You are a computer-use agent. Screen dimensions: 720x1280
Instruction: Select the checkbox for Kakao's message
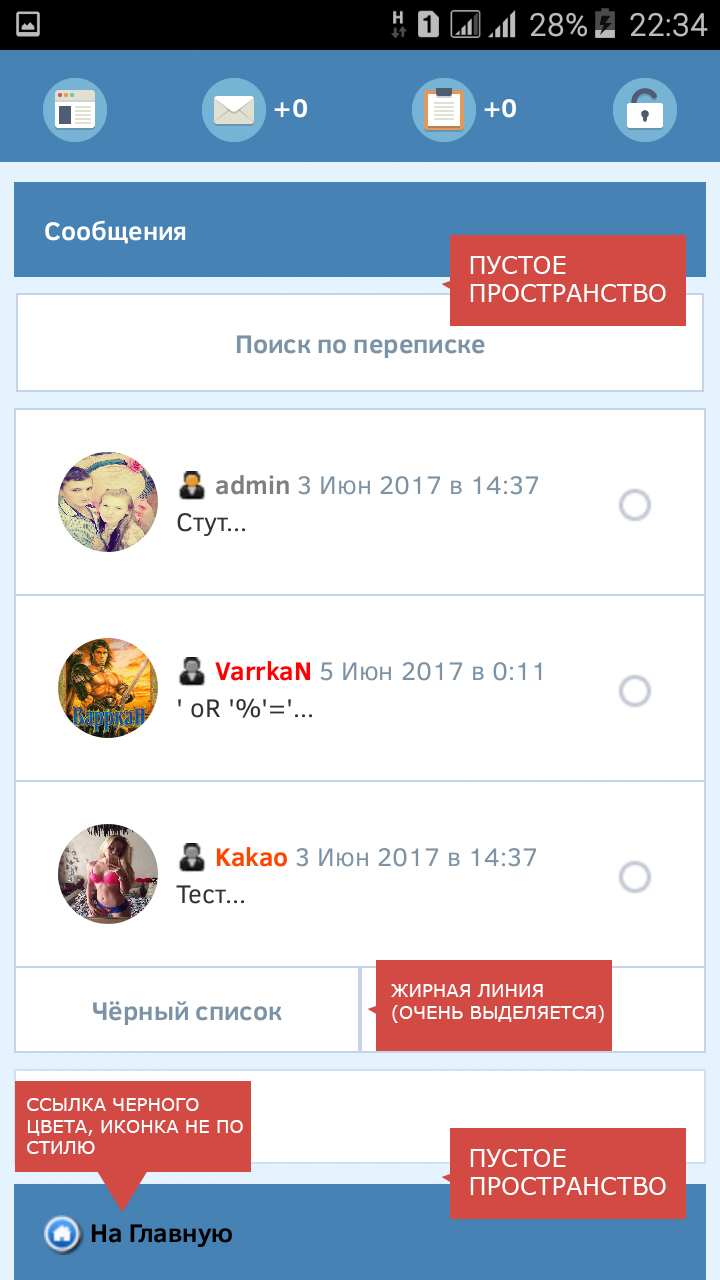point(635,877)
